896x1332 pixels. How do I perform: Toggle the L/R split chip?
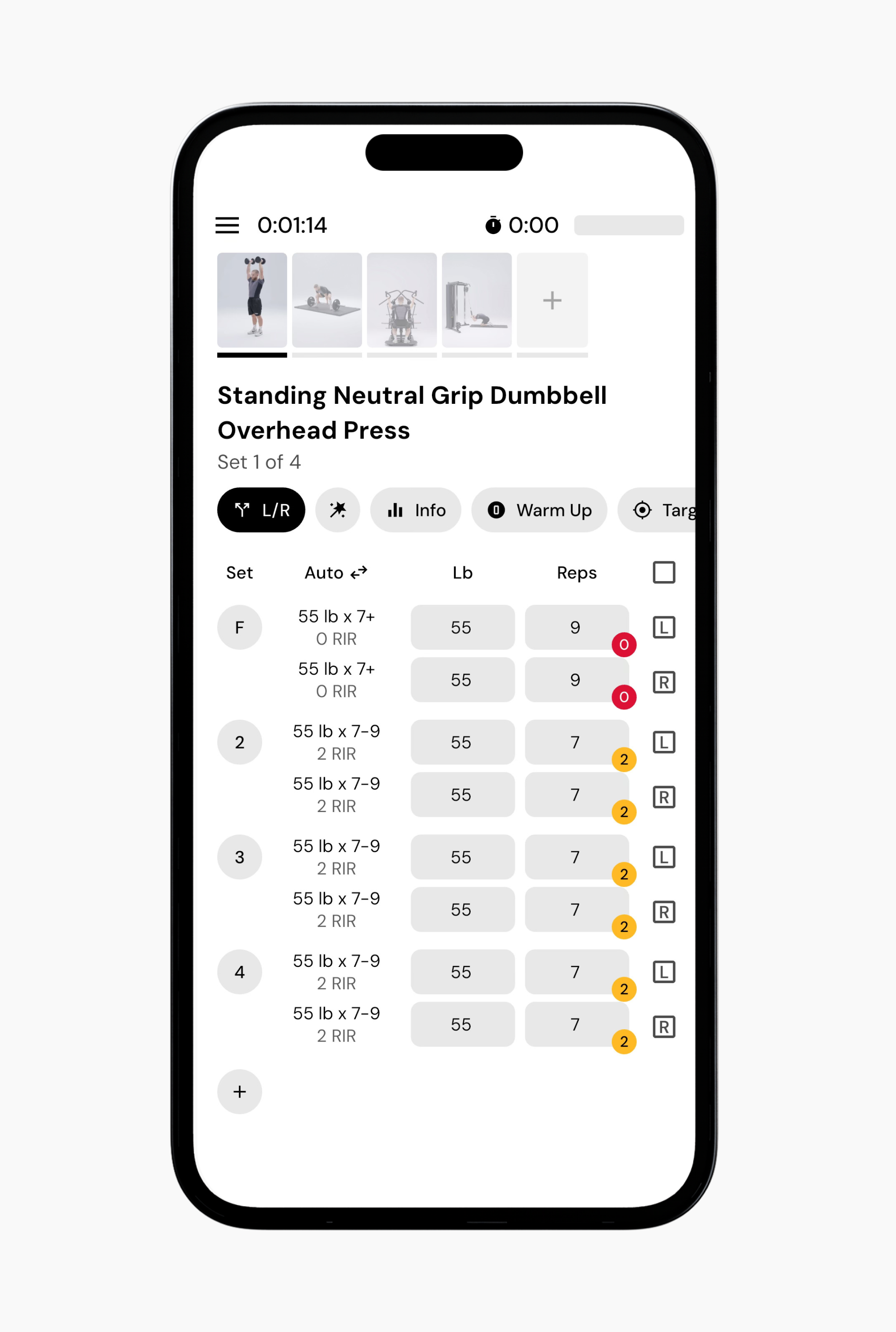(x=261, y=510)
